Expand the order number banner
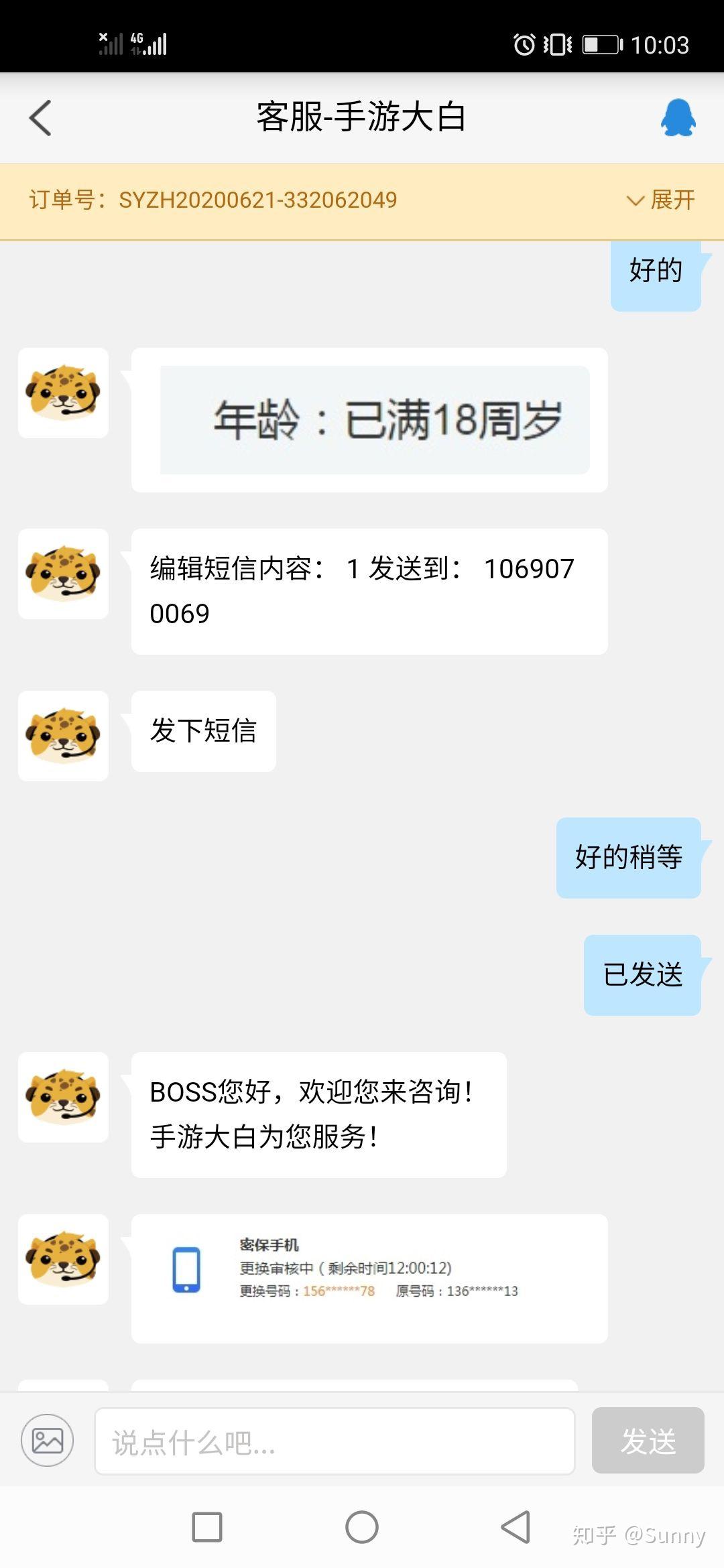This screenshot has width=724, height=1568. coord(660,200)
